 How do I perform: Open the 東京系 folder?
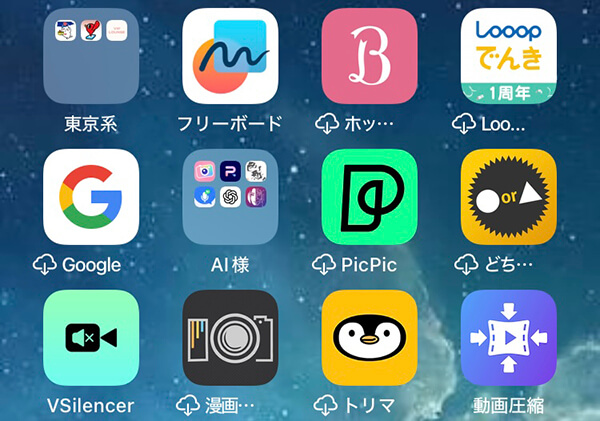point(91,56)
